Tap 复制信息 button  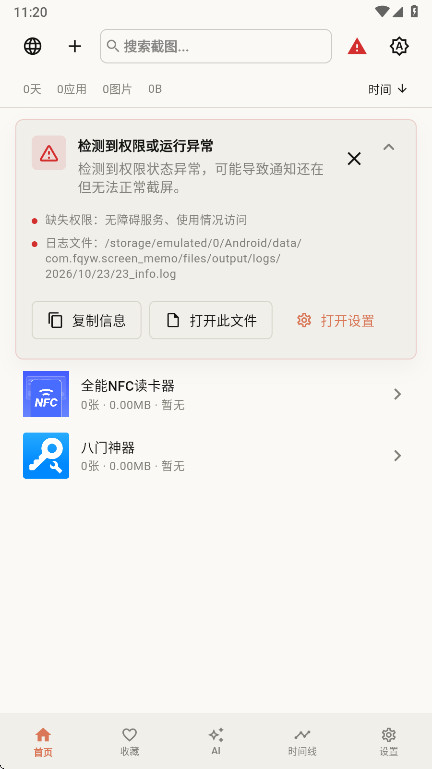pos(87,320)
